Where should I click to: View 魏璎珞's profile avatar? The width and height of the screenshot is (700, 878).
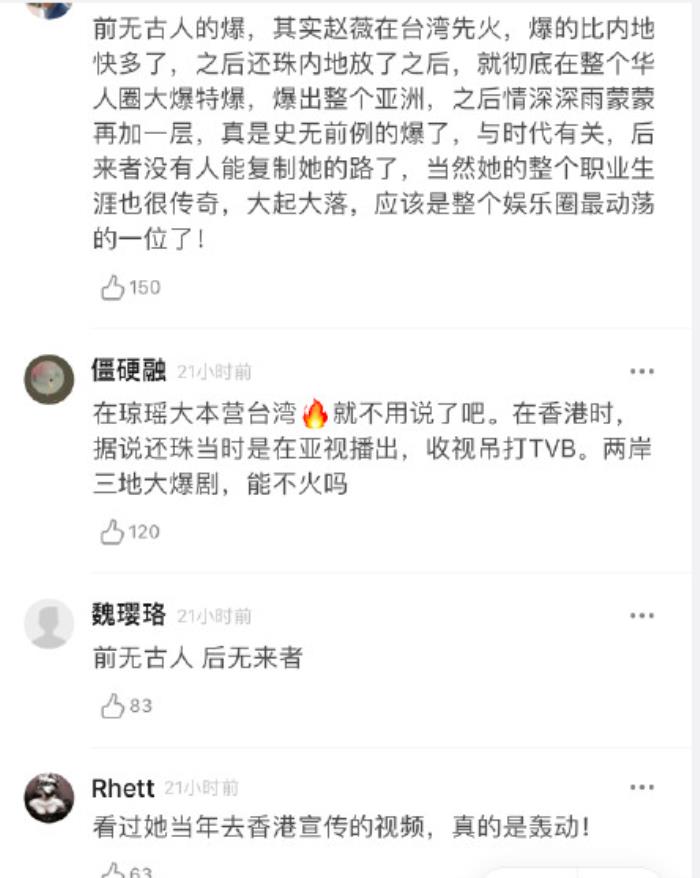point(49,623)
